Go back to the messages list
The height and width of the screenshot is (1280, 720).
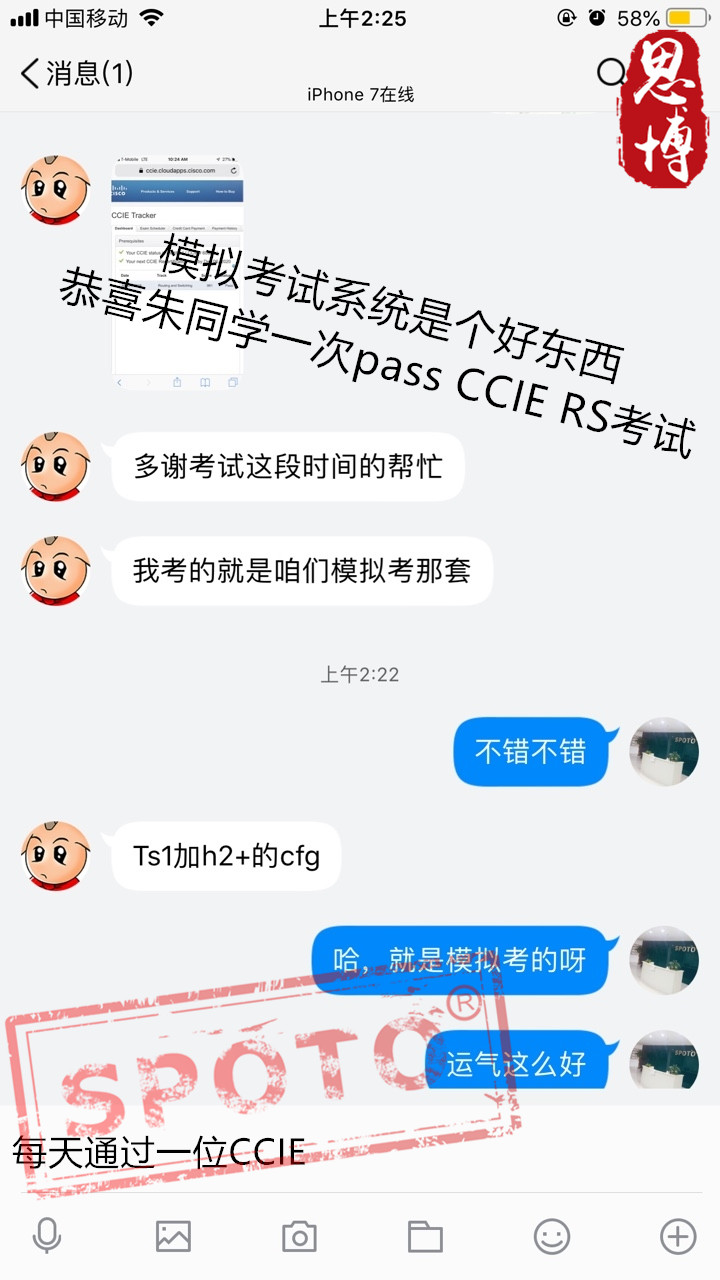coord(75,73)
